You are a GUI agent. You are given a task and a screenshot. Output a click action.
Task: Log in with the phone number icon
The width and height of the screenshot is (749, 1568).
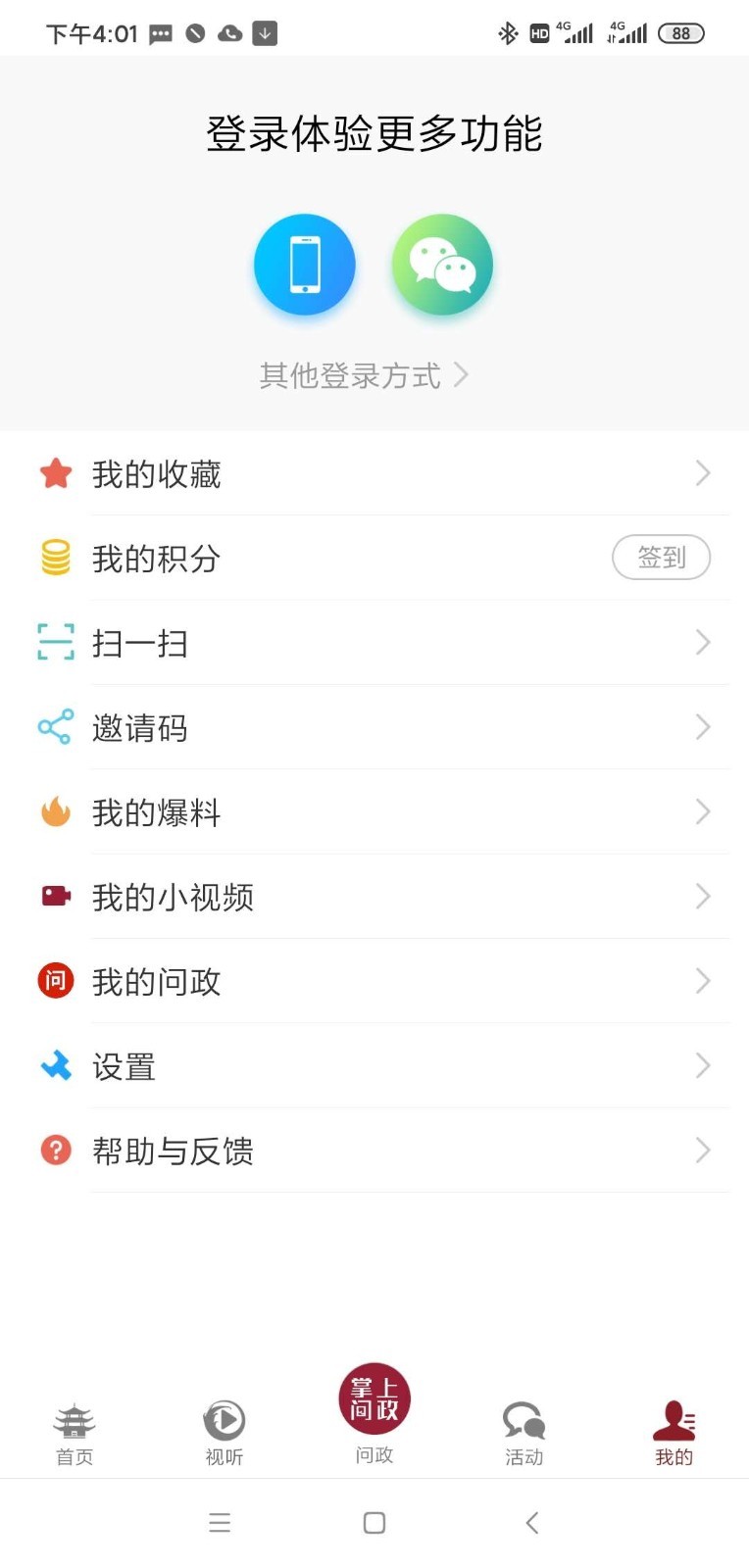click(304, 265)
